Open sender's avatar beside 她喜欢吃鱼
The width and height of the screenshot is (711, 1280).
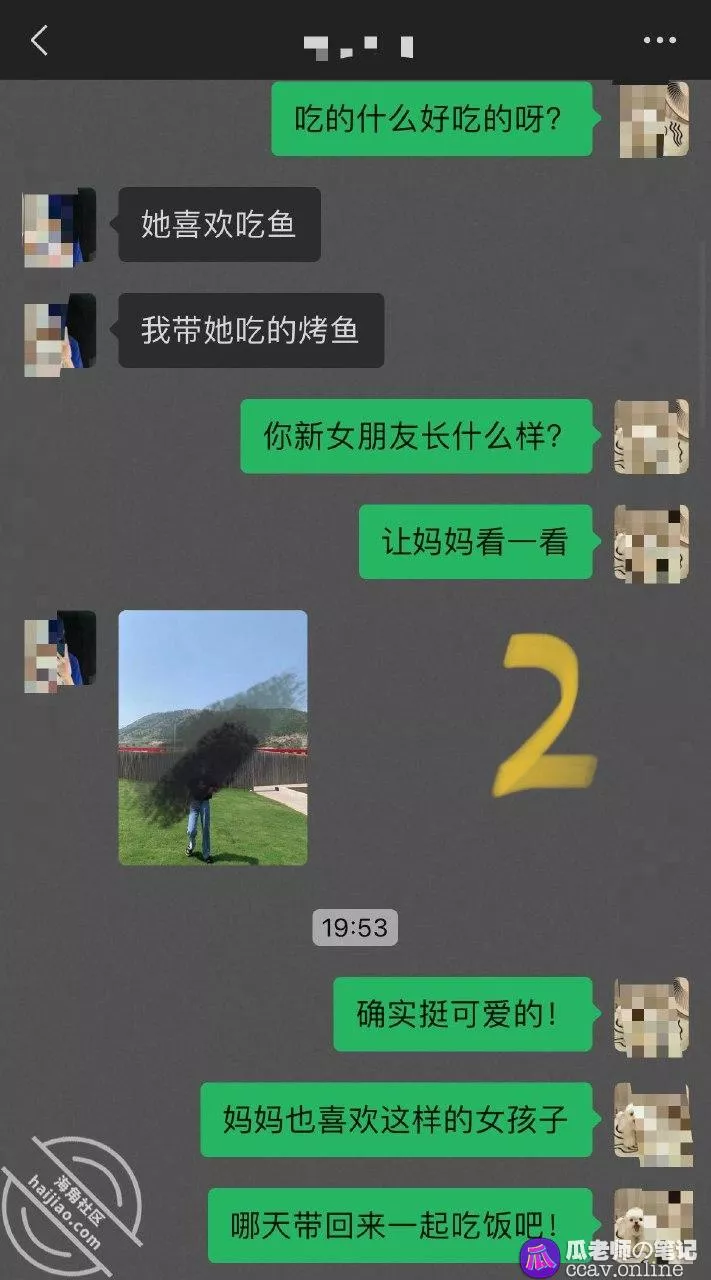tap(59, 227)
